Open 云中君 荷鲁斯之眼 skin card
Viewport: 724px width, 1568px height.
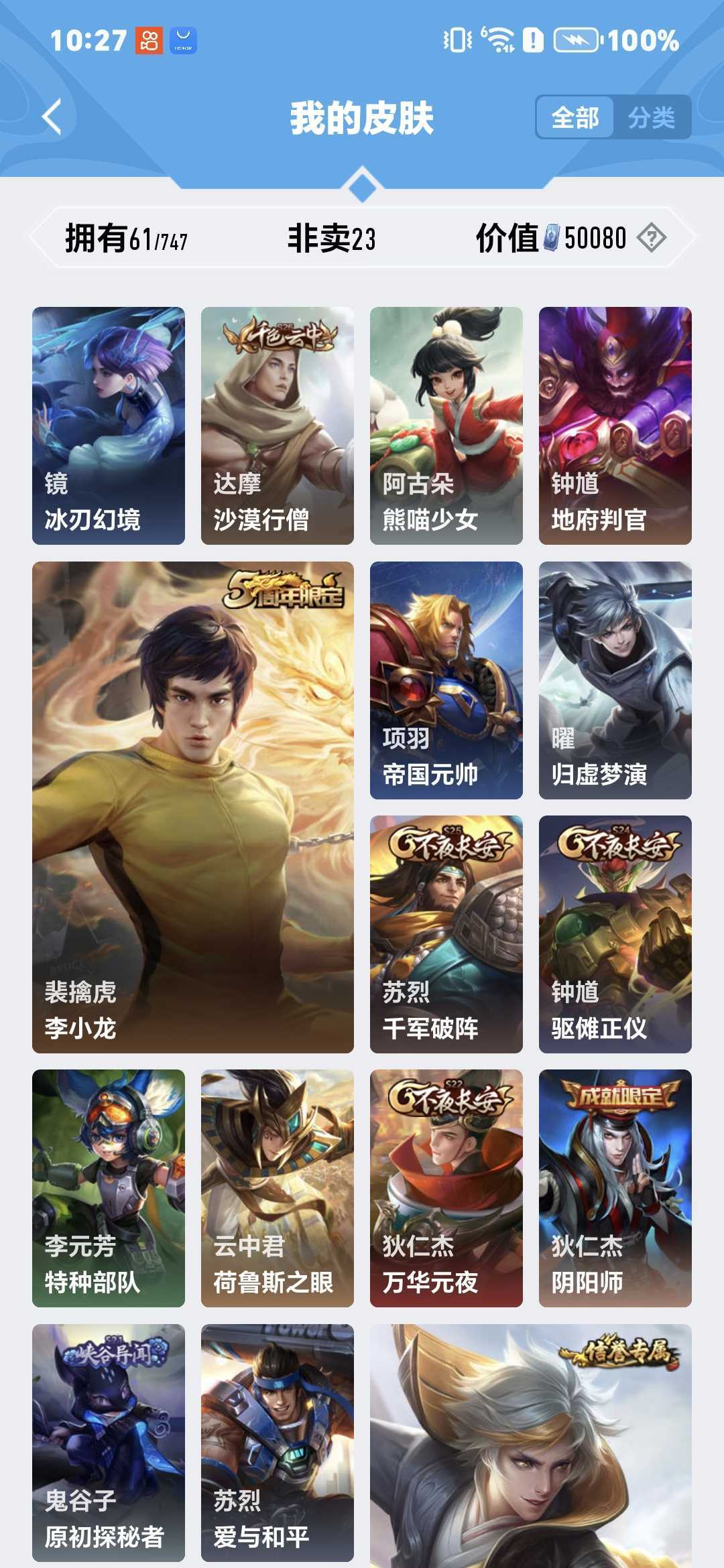point(278,1188)
